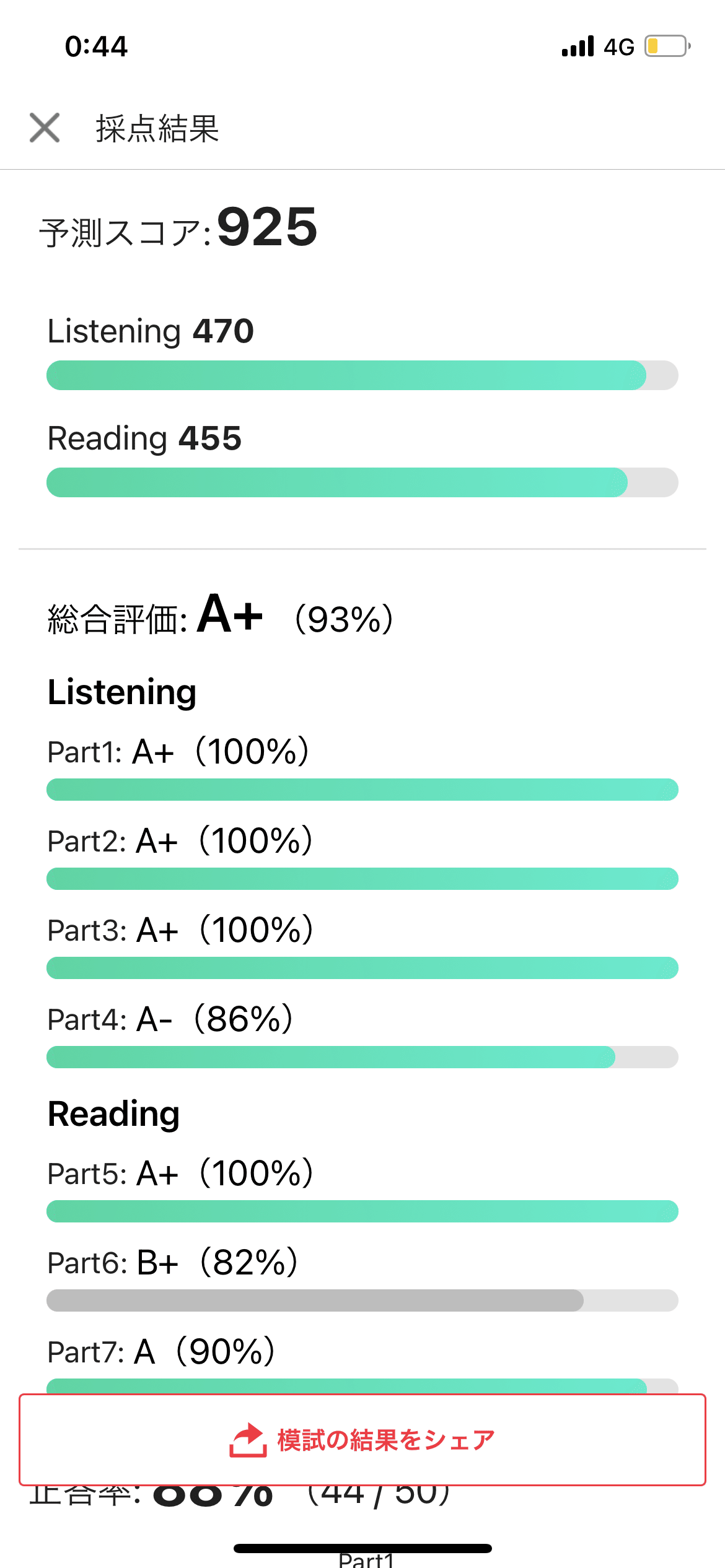Tap the Reading section heading
The width and height of the screenshot is (725, 1568).
(113, 1113)
